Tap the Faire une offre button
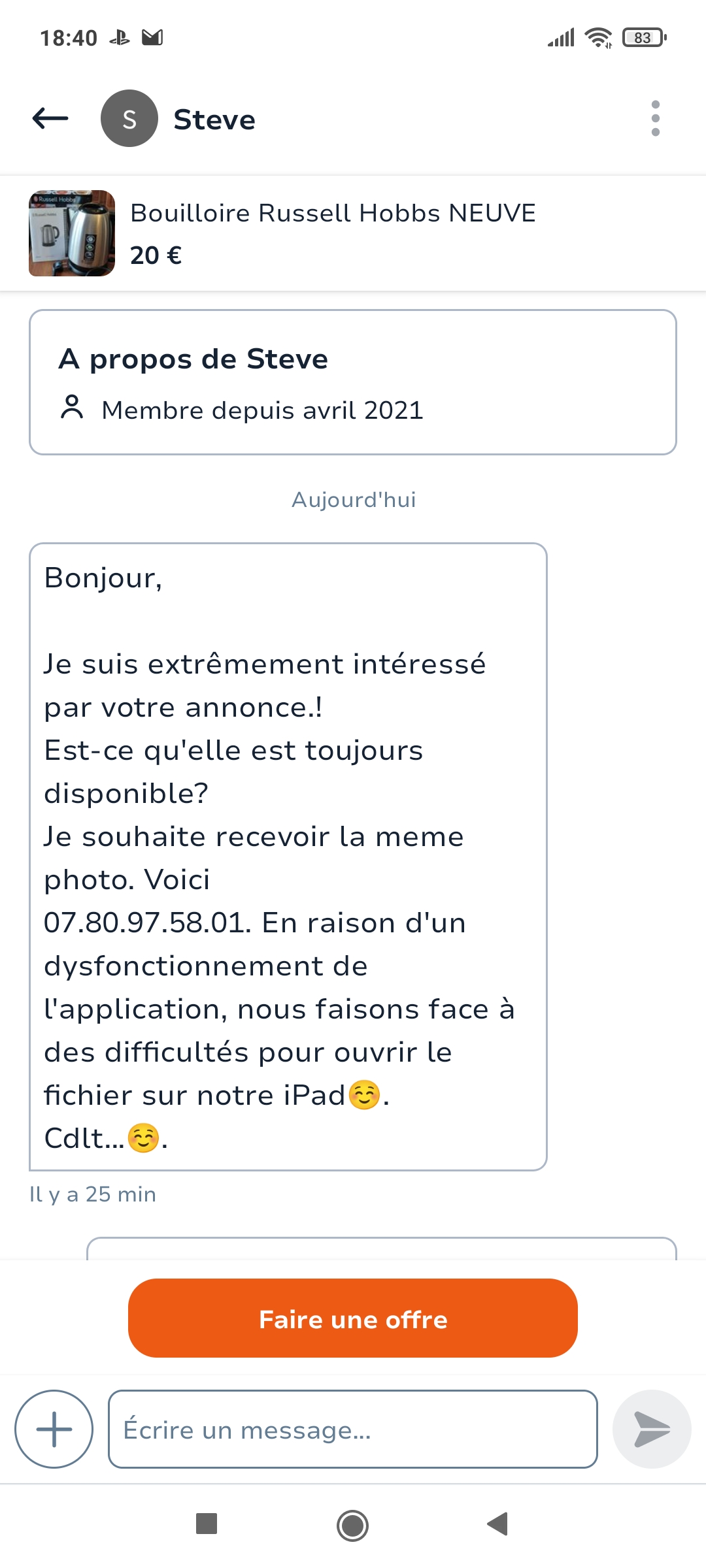 (x=353, y=1318)
